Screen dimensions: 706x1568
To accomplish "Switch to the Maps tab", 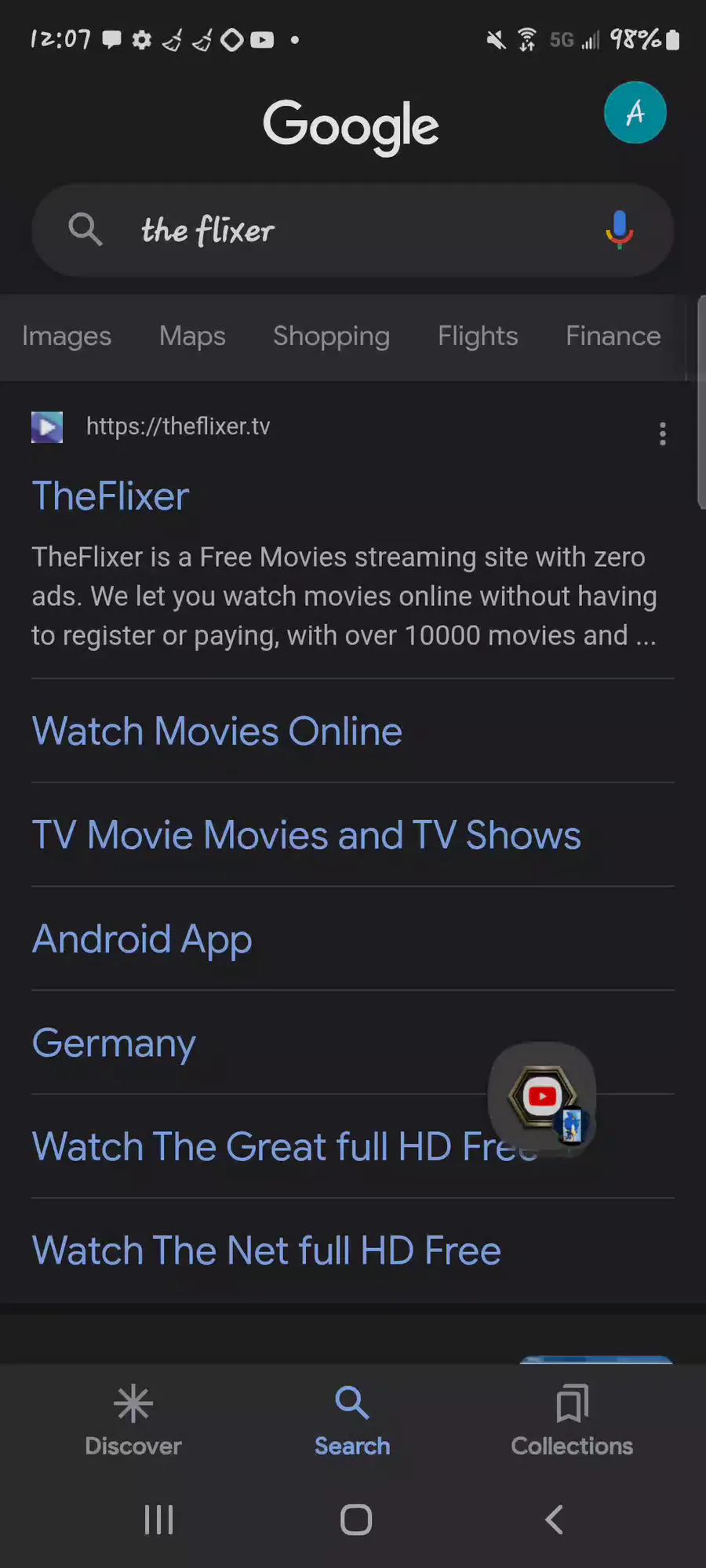I will pos(192,336).
